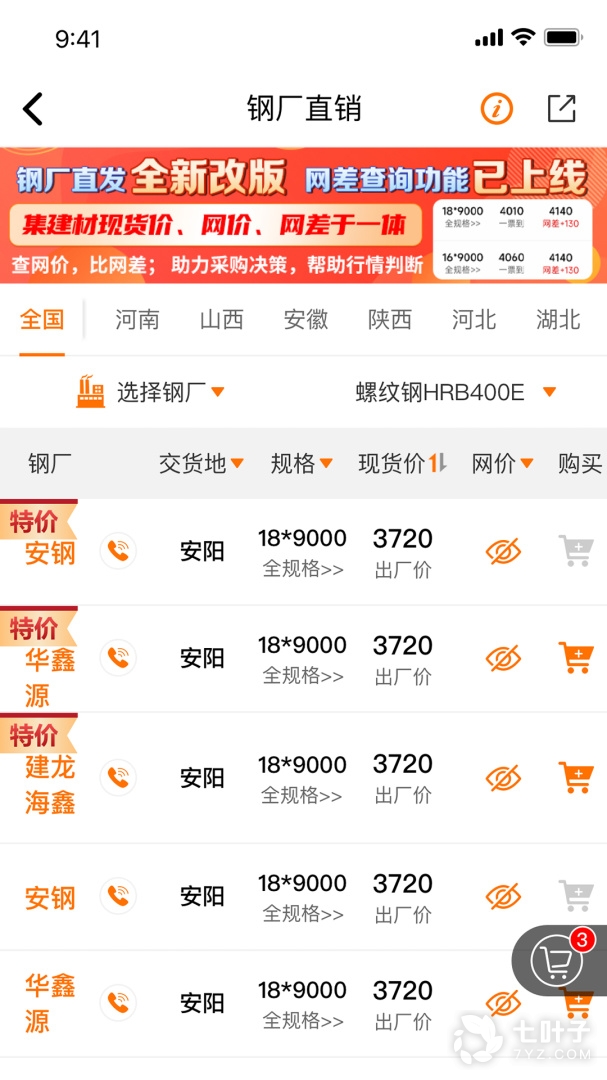Select the 安徽 region tab
This screenshot has height=1080, width=607.
[x=306, y=320]
